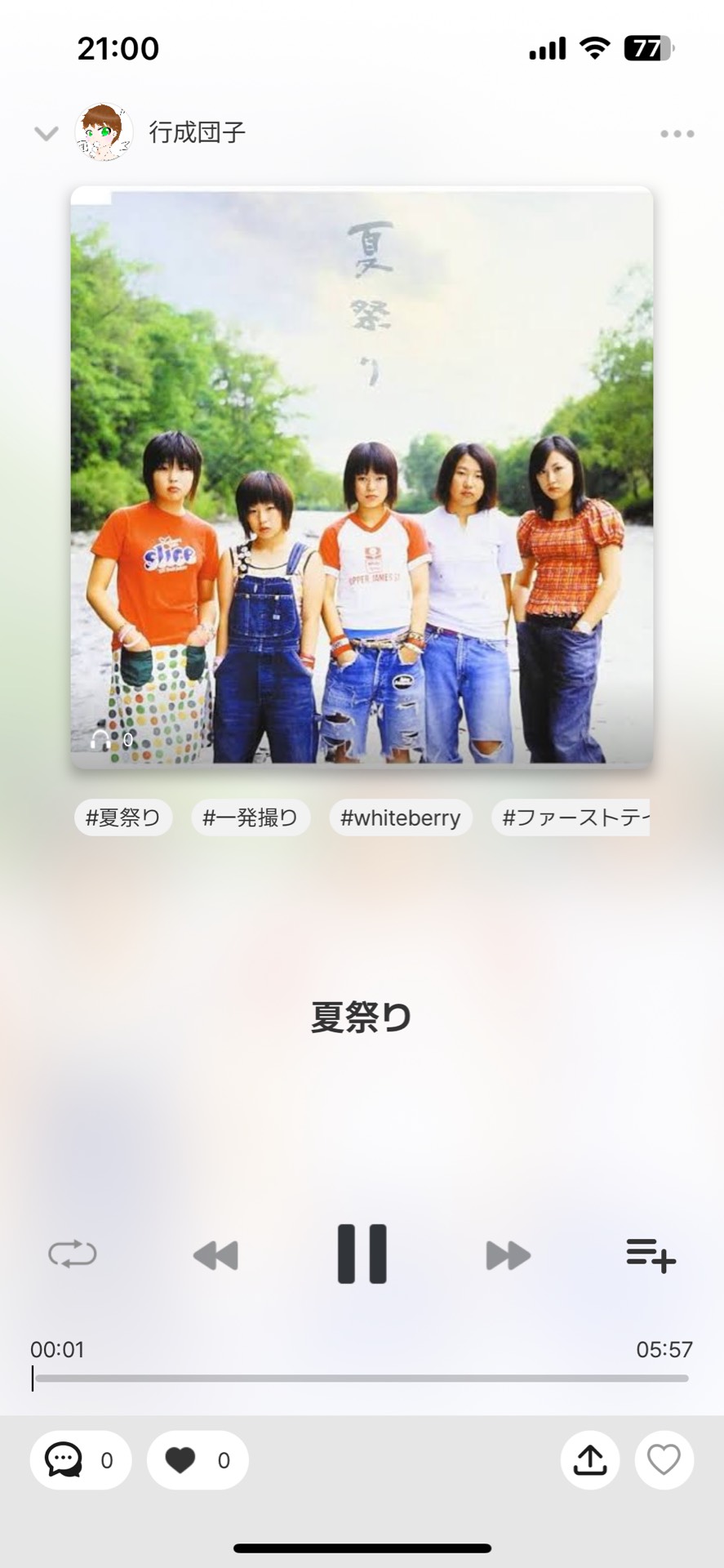Select the #ファーストテイク hashtag chip
The image size is (724, 1568).
[x=571, y=817]
